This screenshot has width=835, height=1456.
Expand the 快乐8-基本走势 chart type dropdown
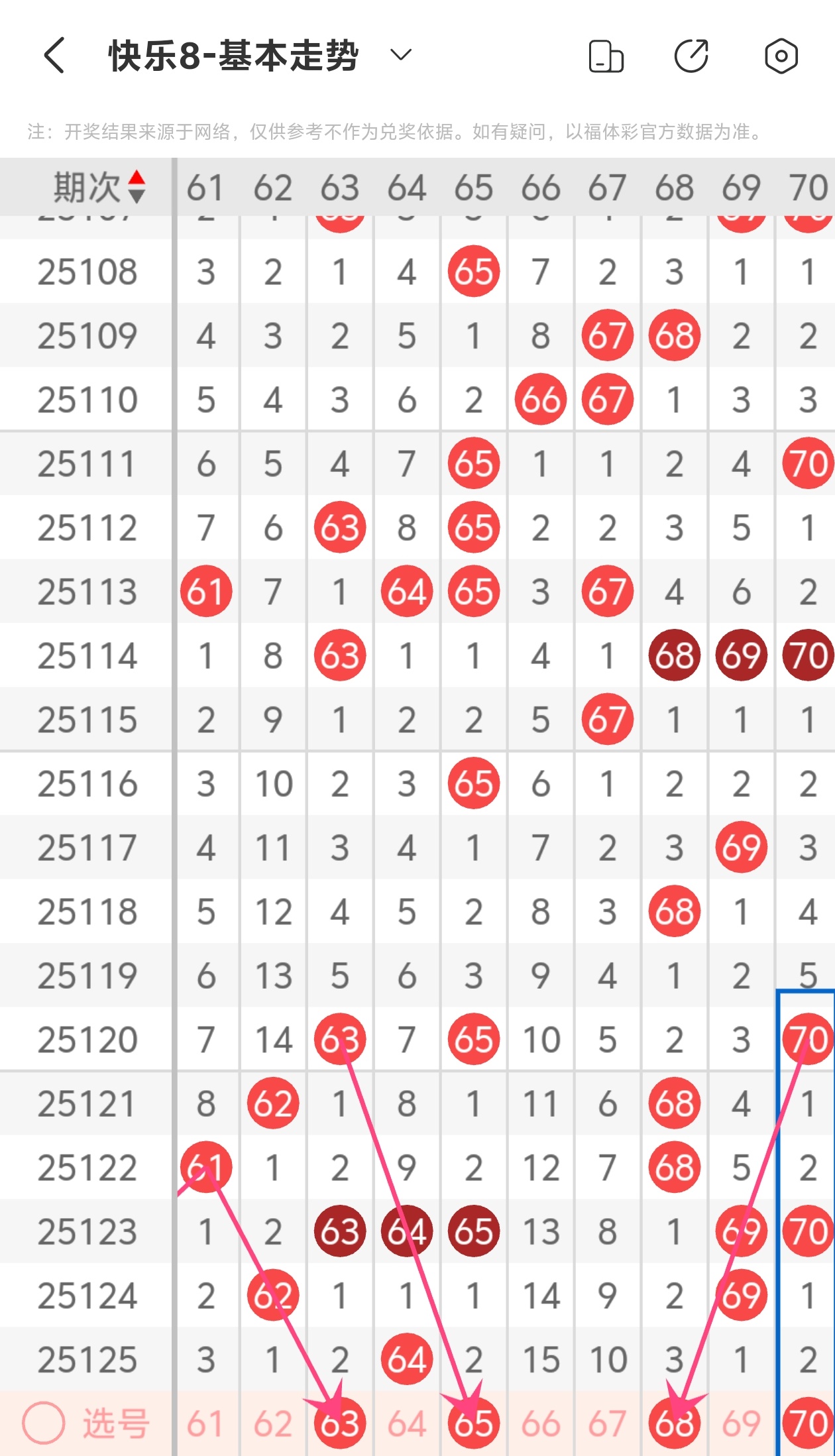[x=401, y=55]
